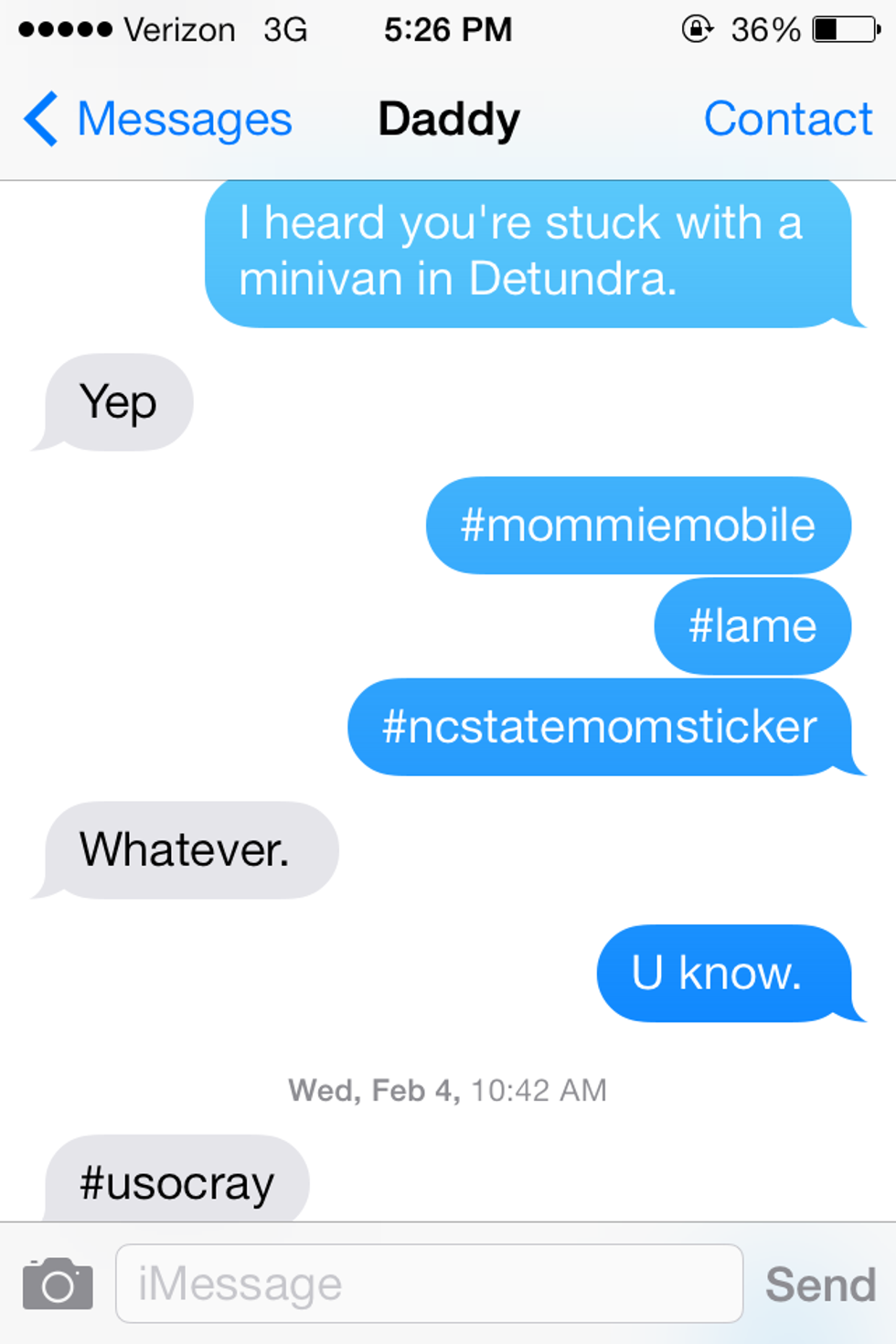Open Contact details for Daddy
This screenshot has height=1344, width=896.
tap(787, 120)
